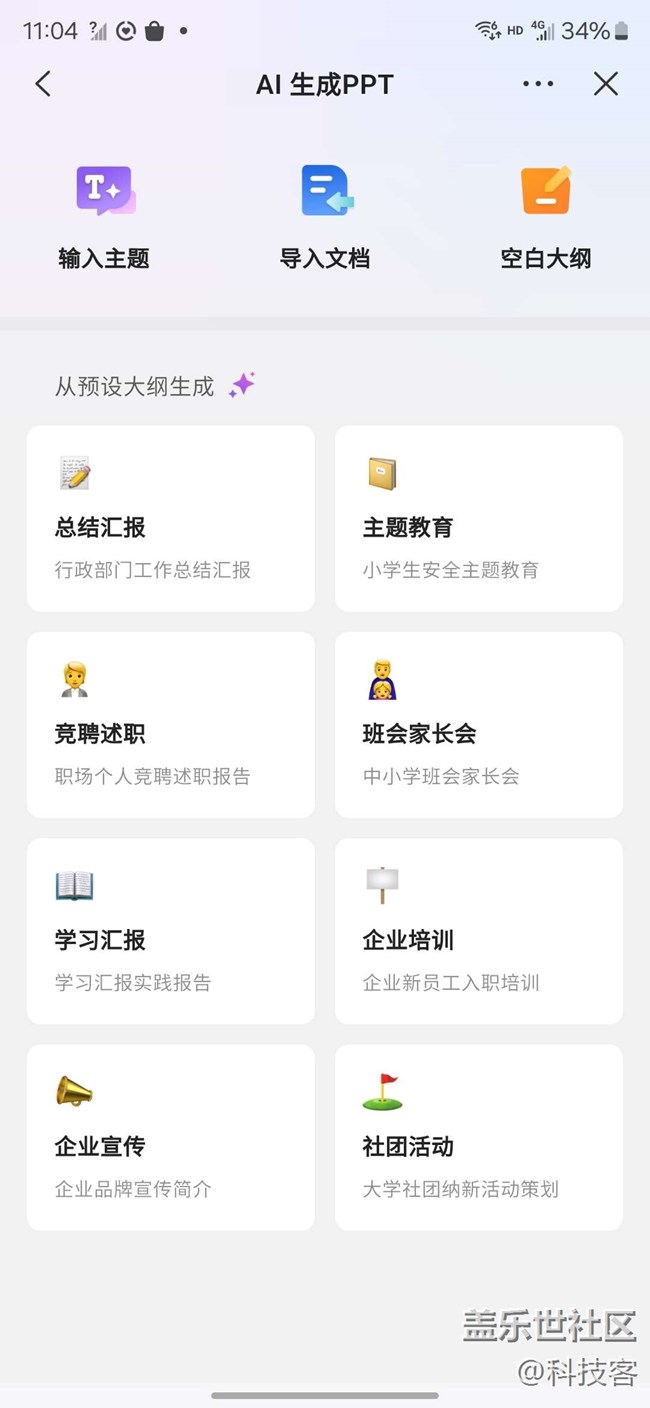
Task: Open the 企业宣传 preset outline card
Action: point(170,1137)
